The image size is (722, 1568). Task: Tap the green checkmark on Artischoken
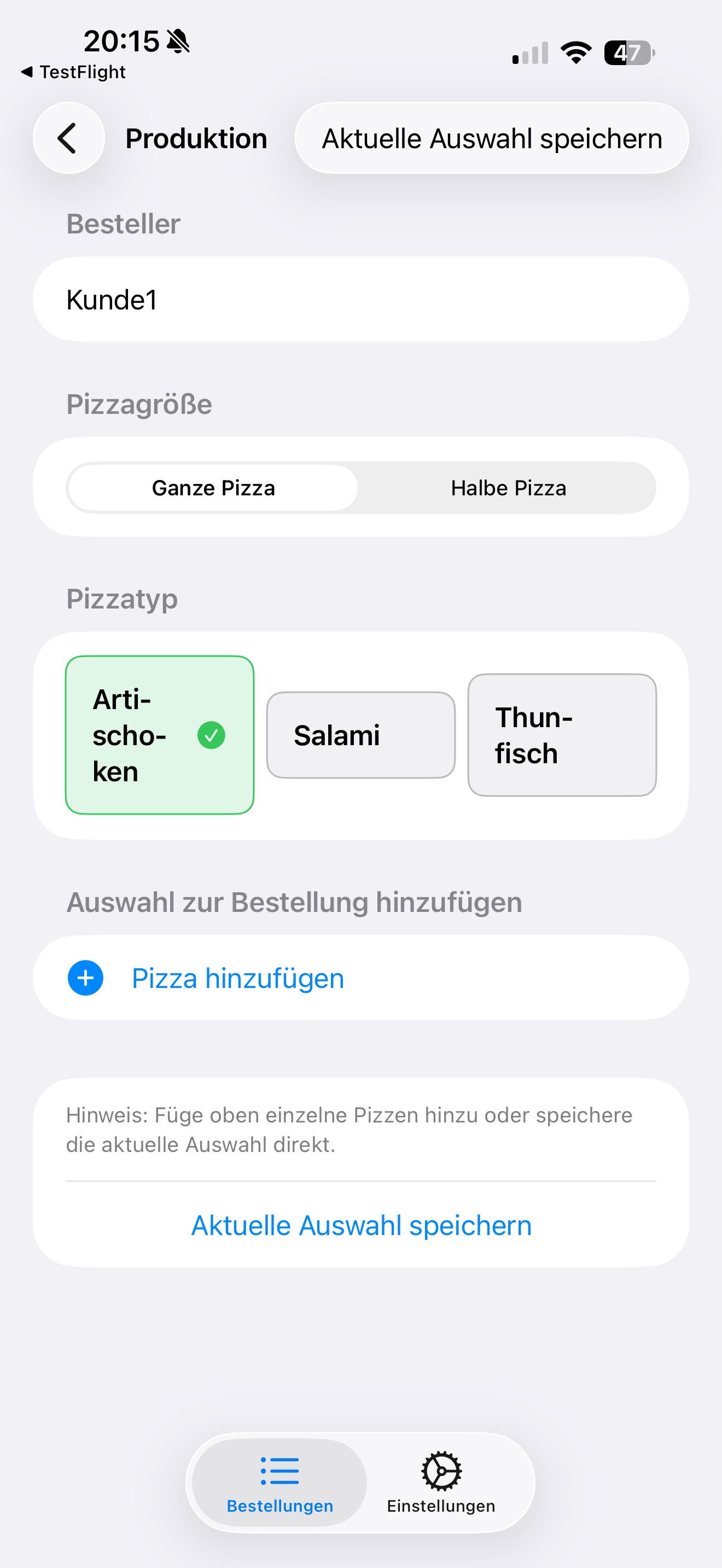[211, 735]
